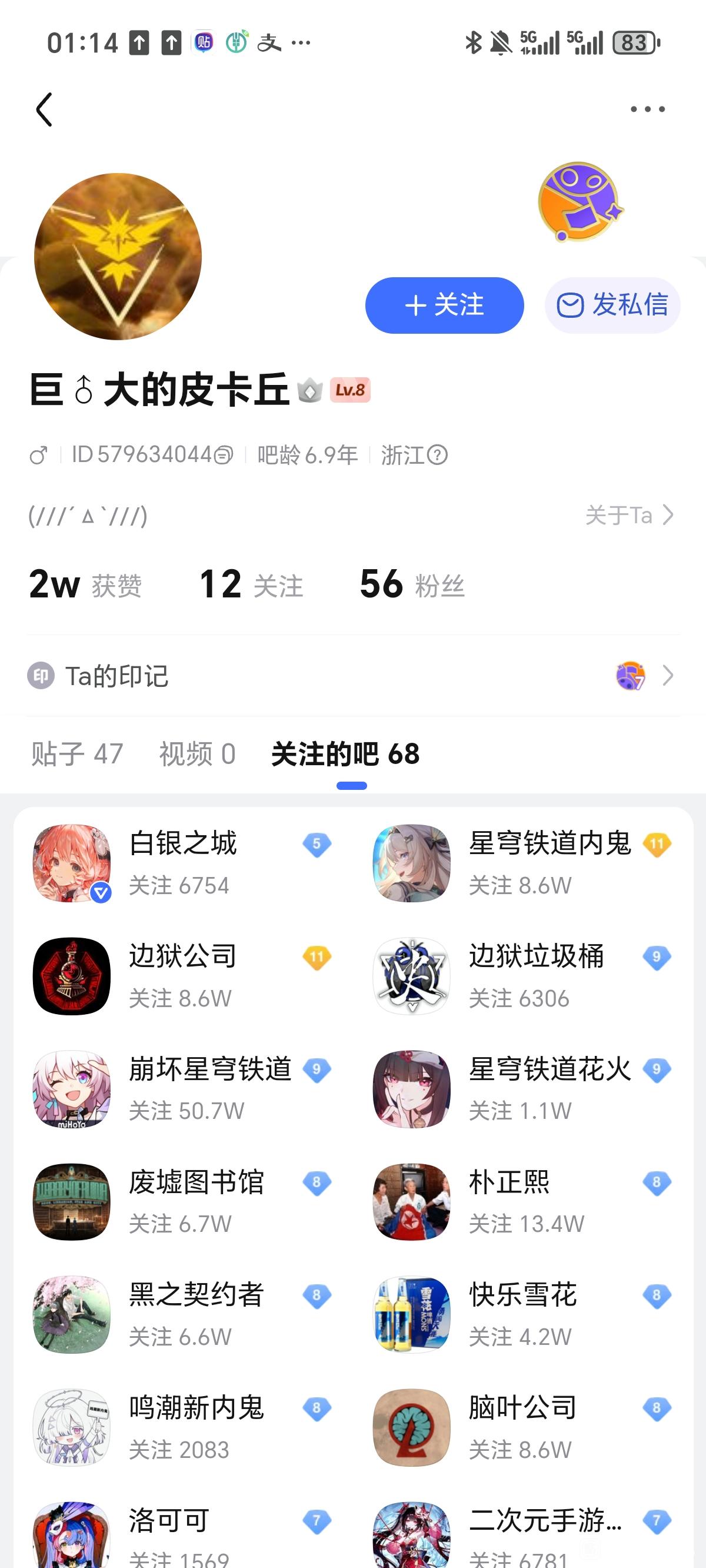This screenshot has height=1568, width=706.
Task: Tap the profile avatar picture
Action: point(118,256)
